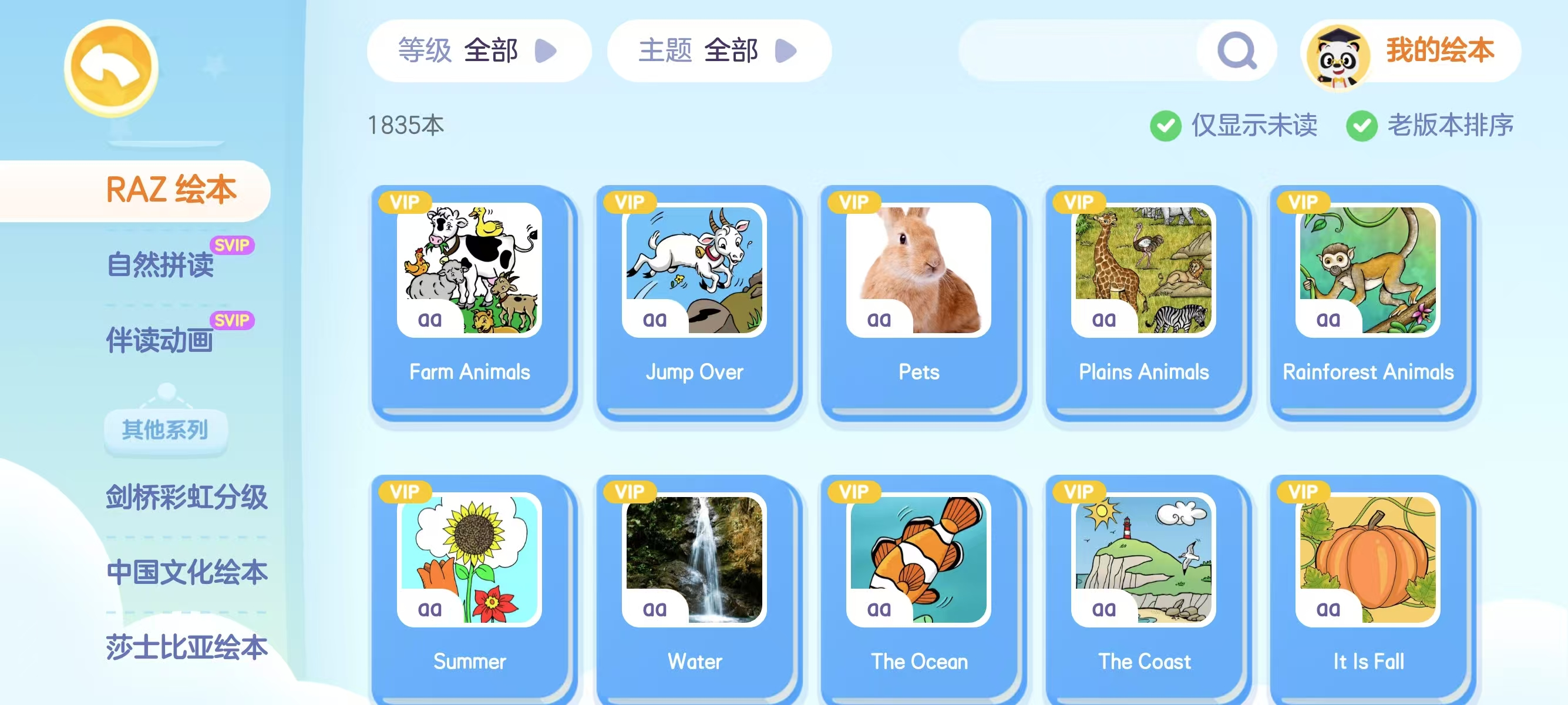Select 剑桥彩虹分级 in the sidebar
Screen dimensions: 1568x705
point(186,497)
